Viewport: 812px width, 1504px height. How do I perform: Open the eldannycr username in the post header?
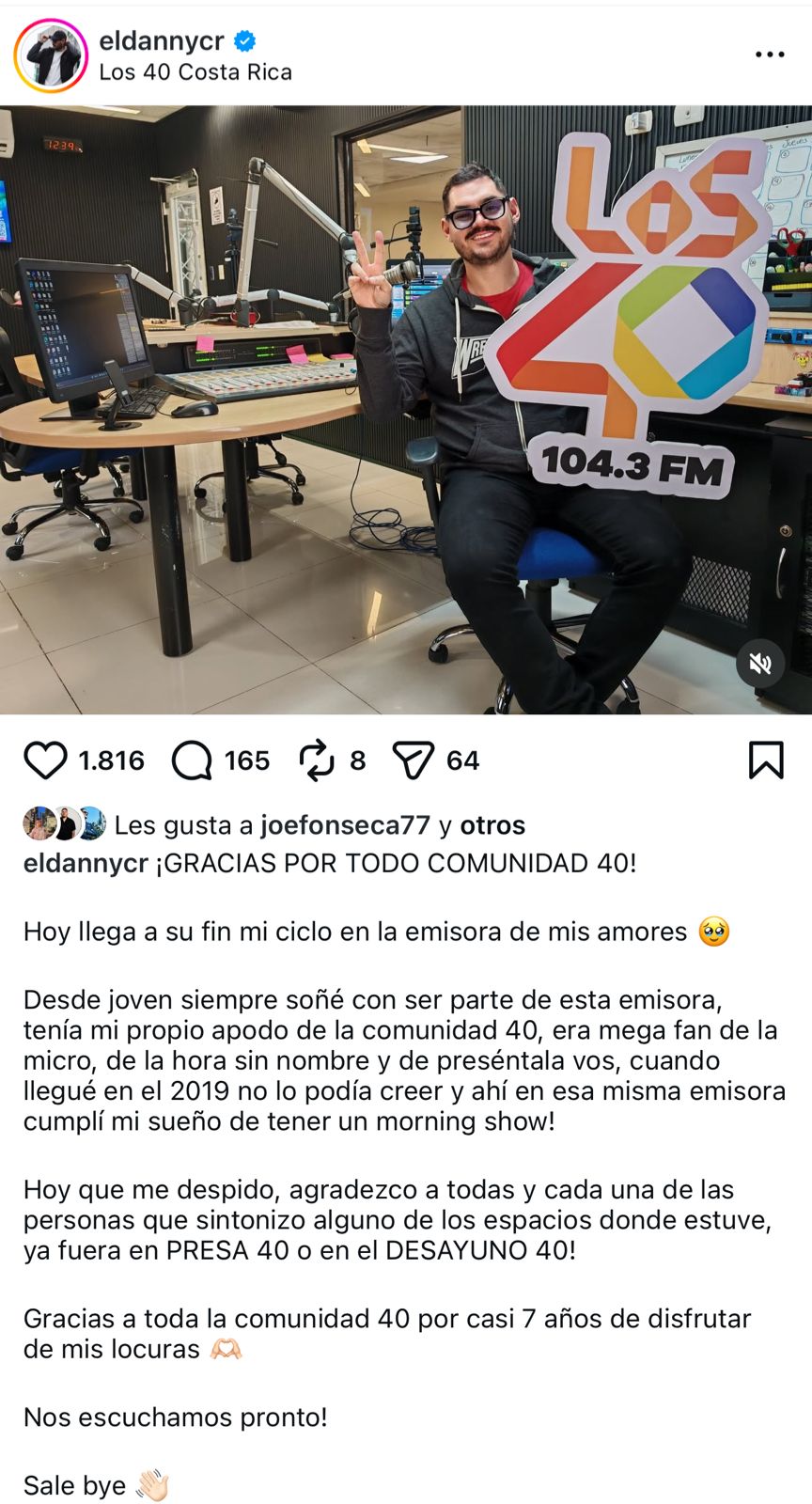(162, 40)
